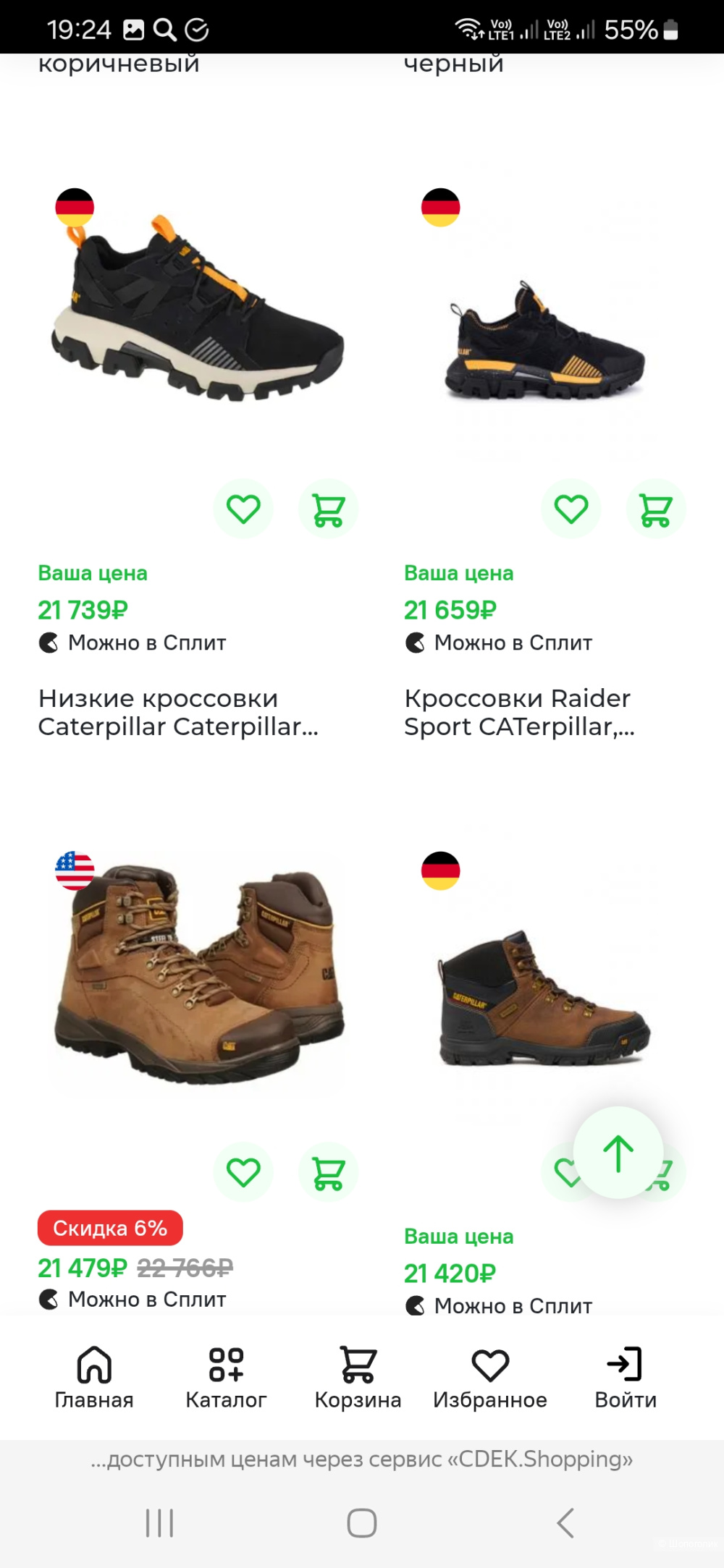This screenshot has width=724, height=1568.
Task: Like the Кроссовки Raider Sport CATerpillar
Action: click(x=571, y=509)
